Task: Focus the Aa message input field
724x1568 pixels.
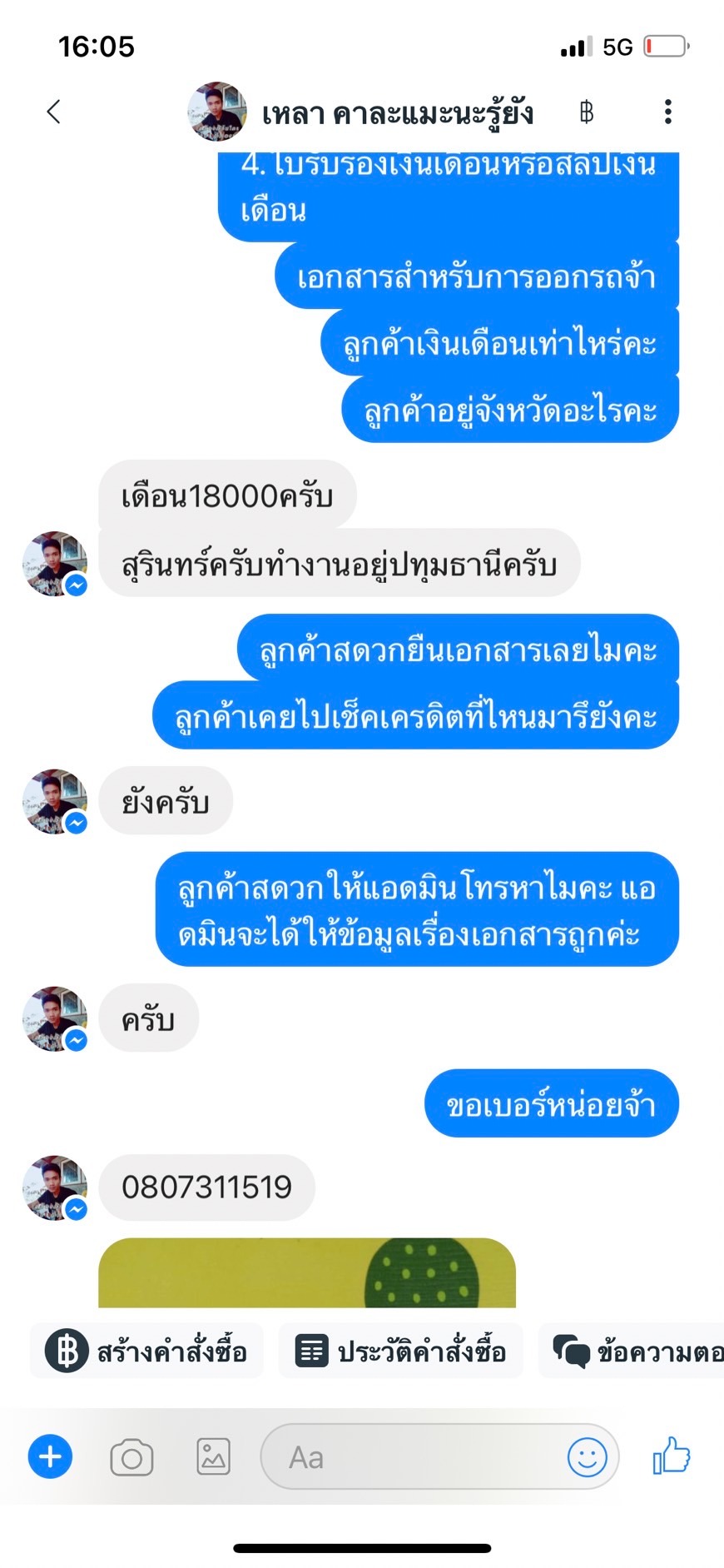Action: 416,1457
